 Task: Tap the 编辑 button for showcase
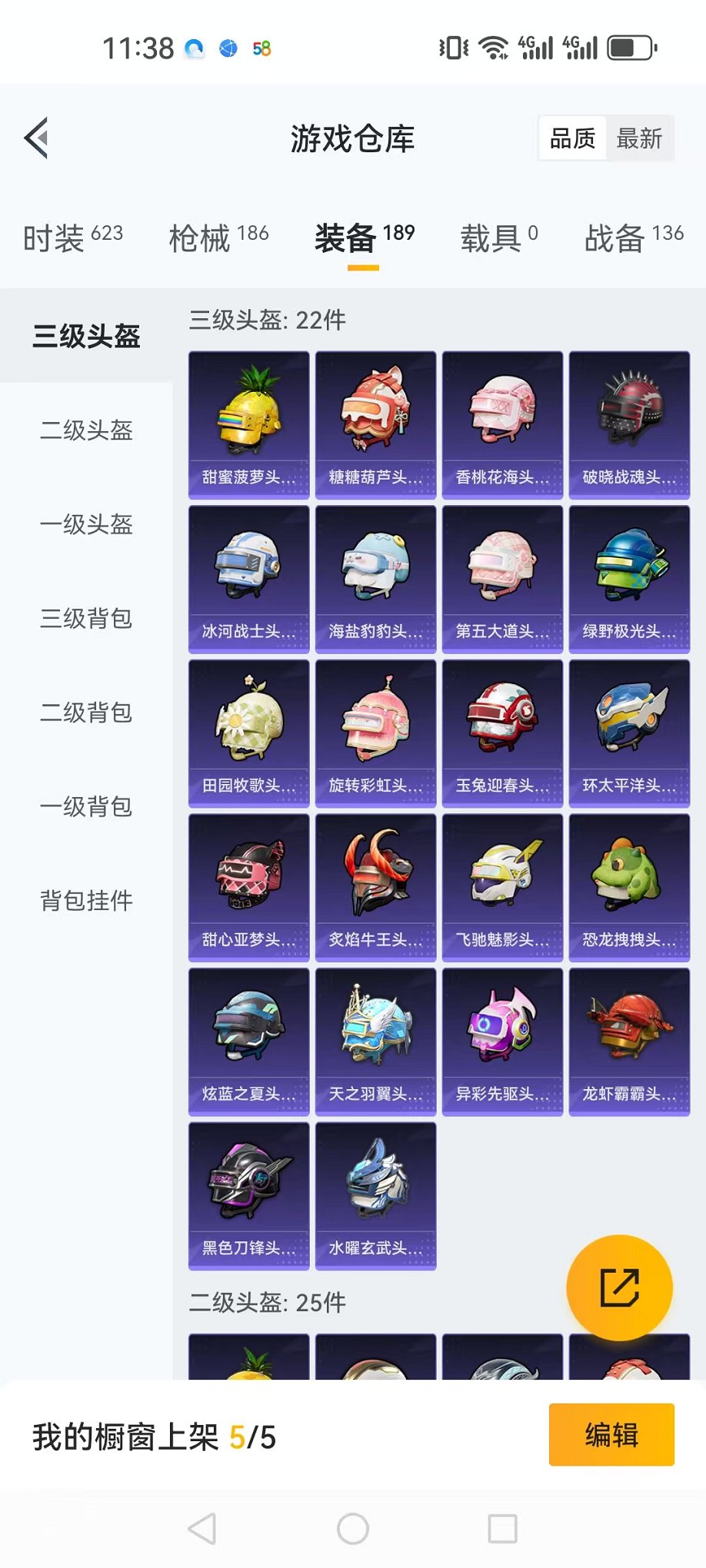coord(611,1435)
